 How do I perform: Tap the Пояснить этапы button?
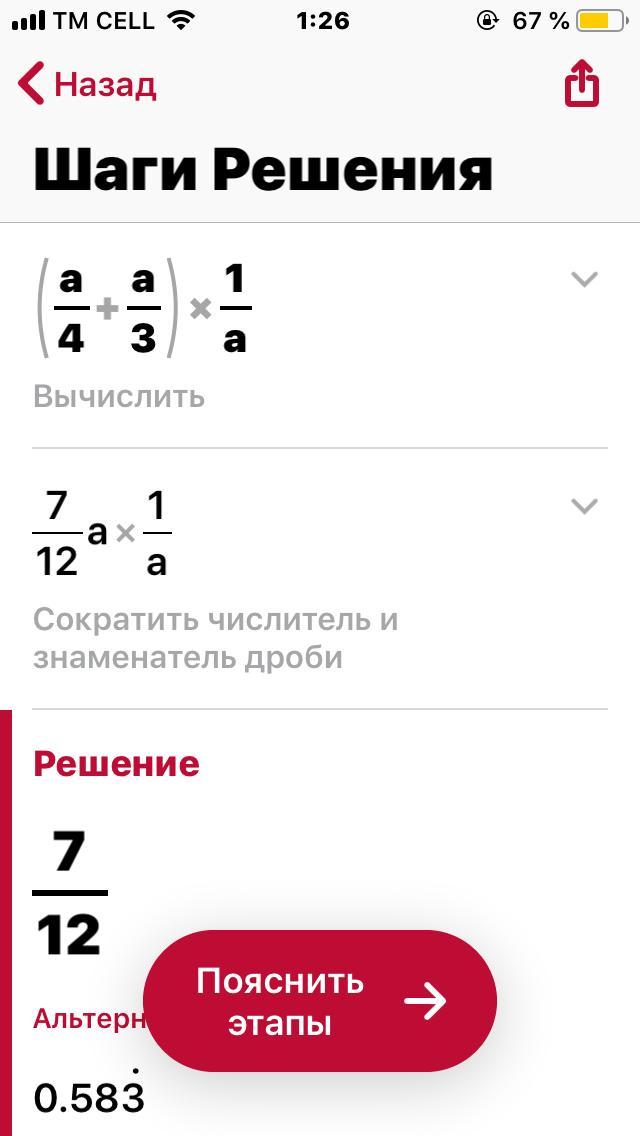pyautogui.click(x=320, y=1001)
